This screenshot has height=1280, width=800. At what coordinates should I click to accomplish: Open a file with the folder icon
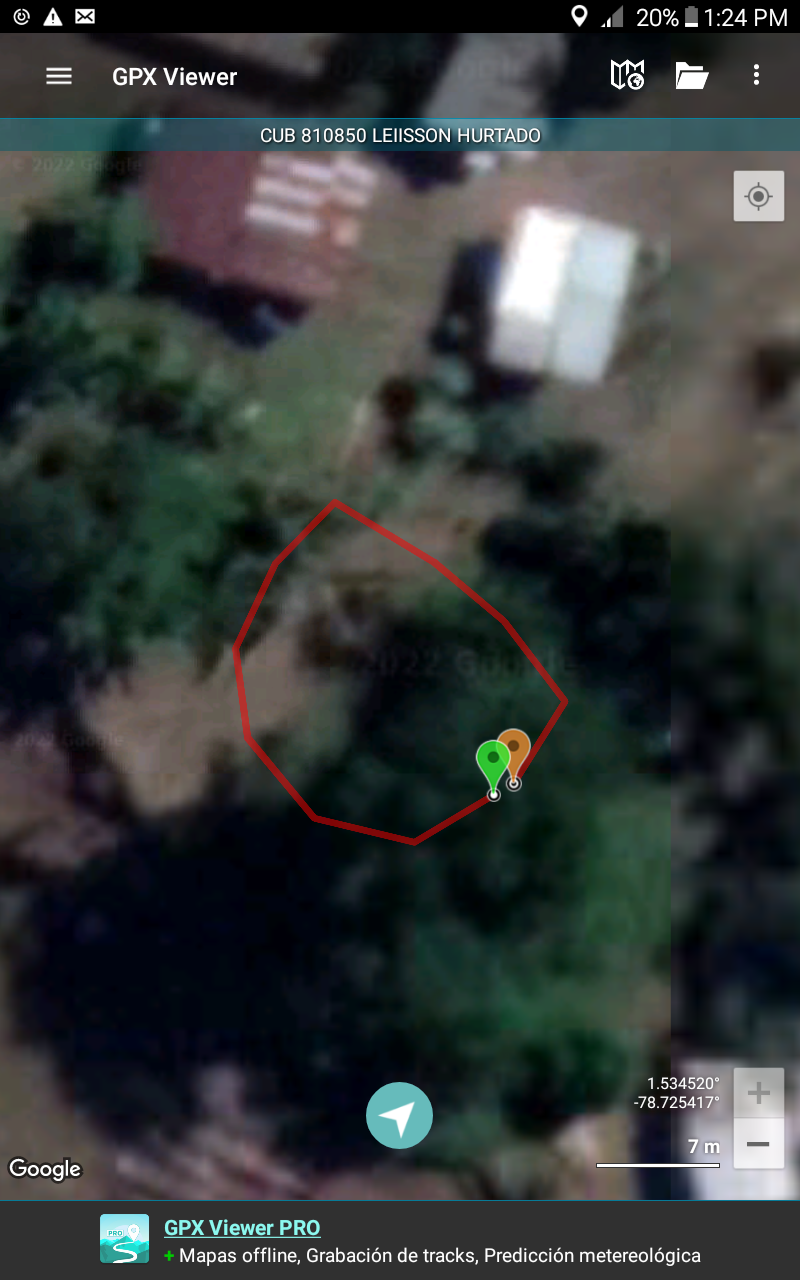tap(692, 76)
